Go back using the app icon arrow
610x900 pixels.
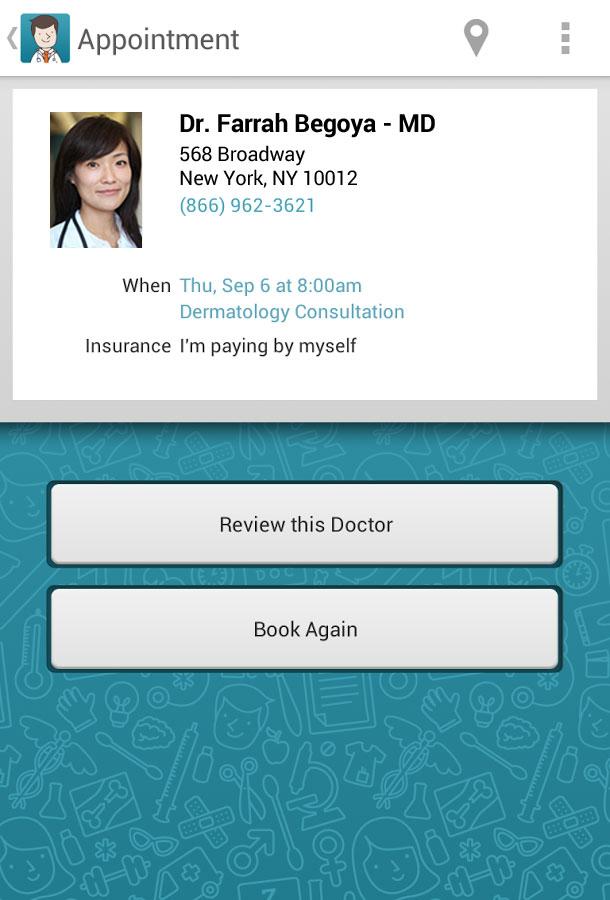coord(38,39)
